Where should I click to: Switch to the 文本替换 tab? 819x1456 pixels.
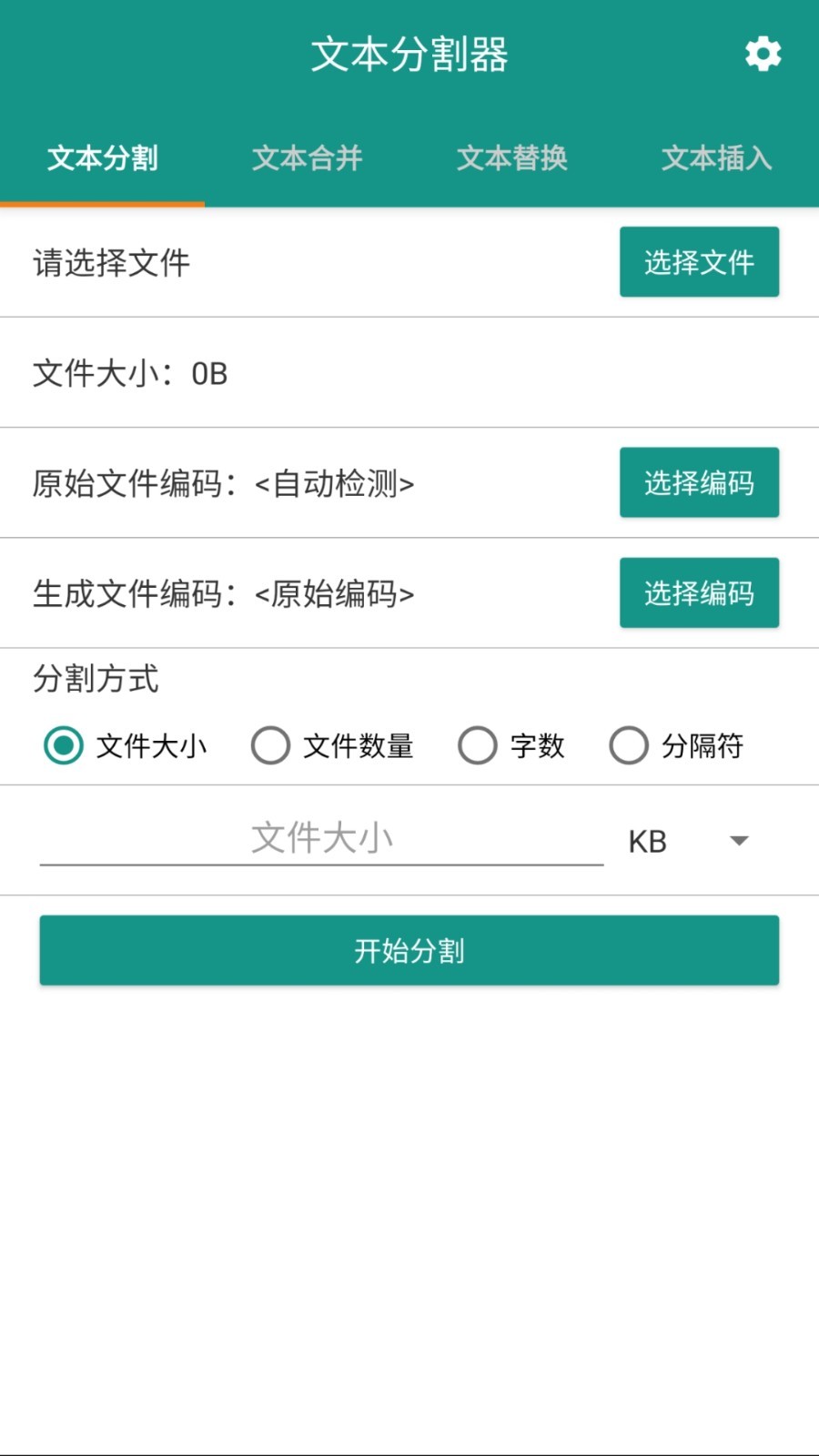point(511,158)
